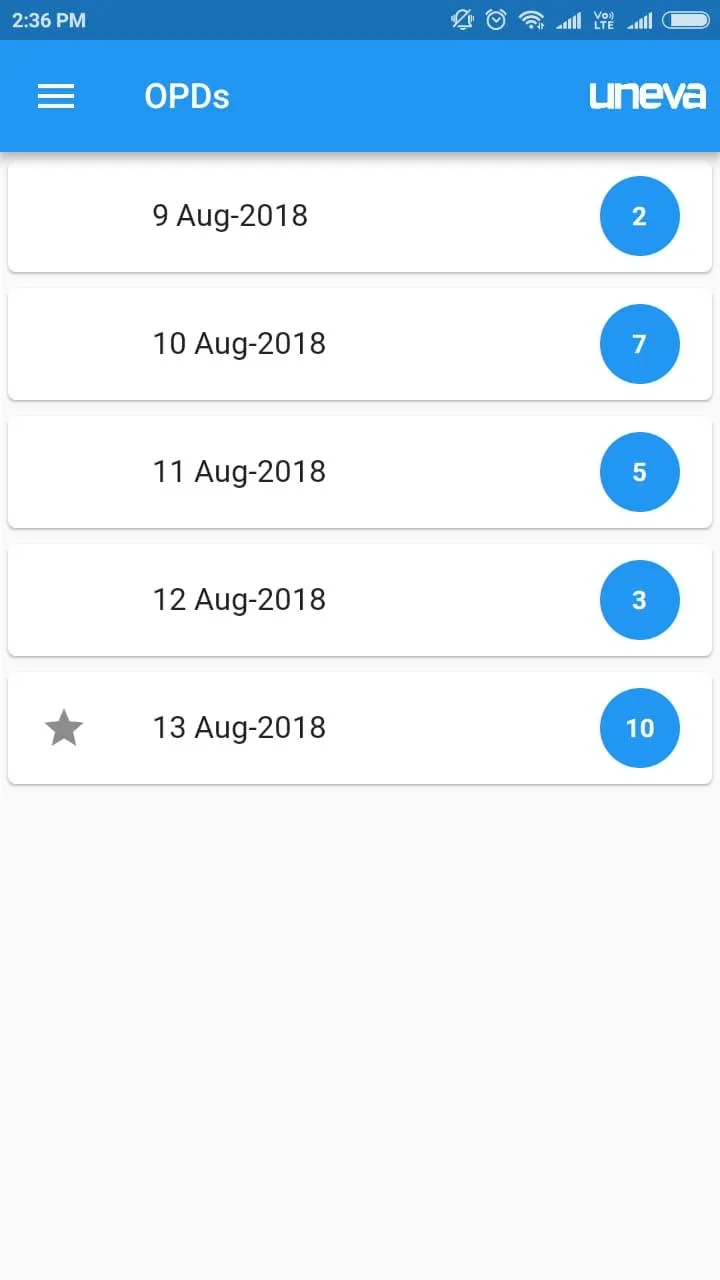Tap the badge showing 10 patients
Screen dimensions: 720x1280
click(639, 728)
